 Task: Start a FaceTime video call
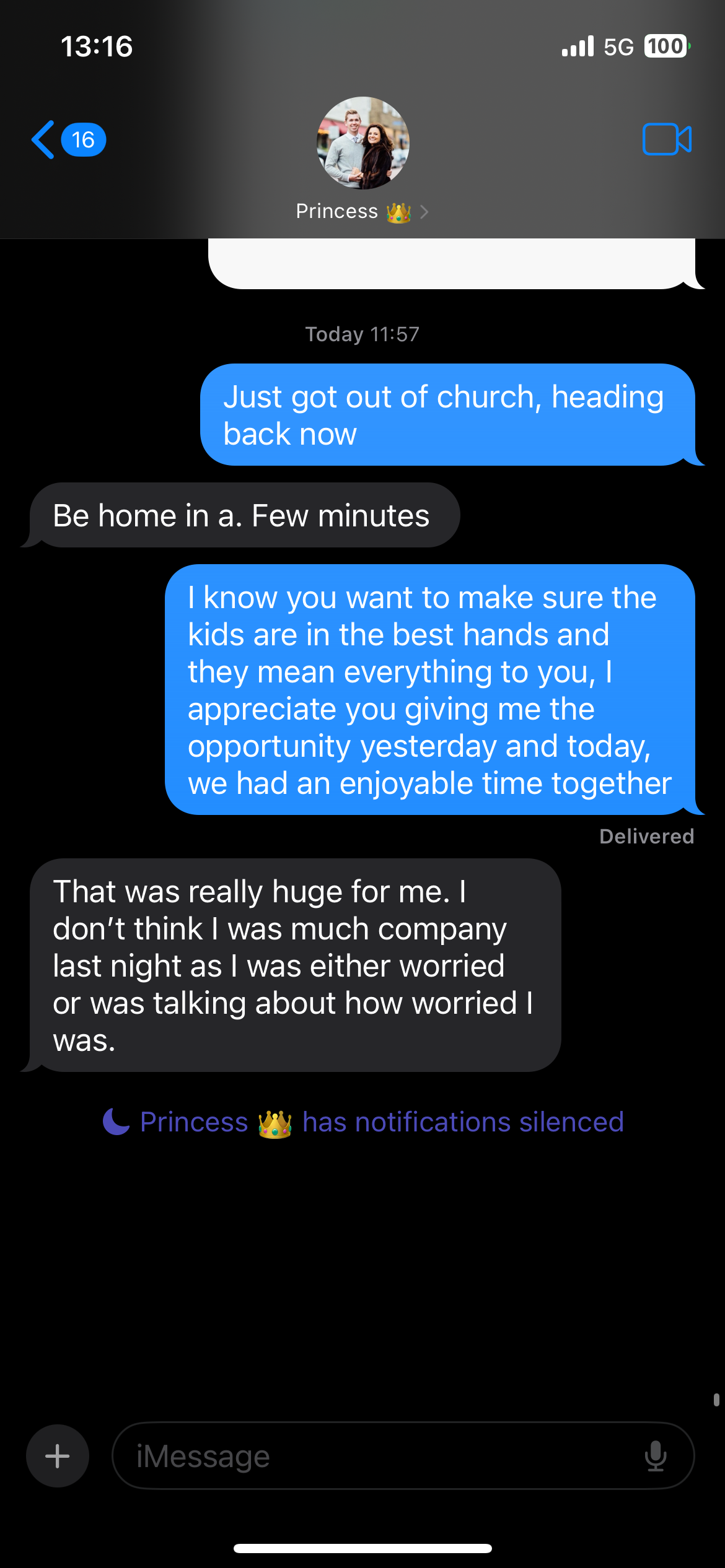pos(666,139)
